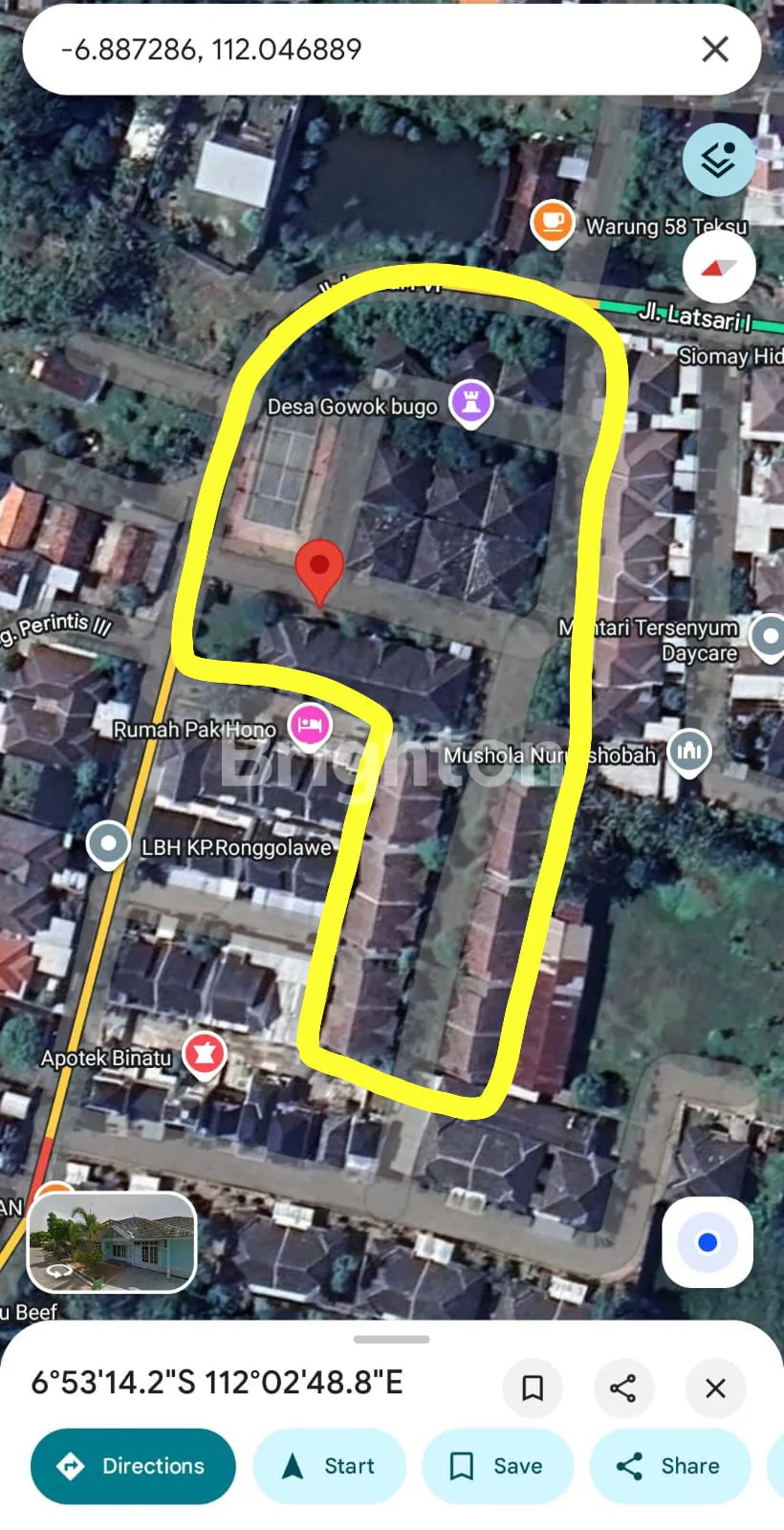Select the LBH KP.Ronggolawe place marker
Image resolution: width=784 pixels, height=1530 pixels.
tap(108, 844)
